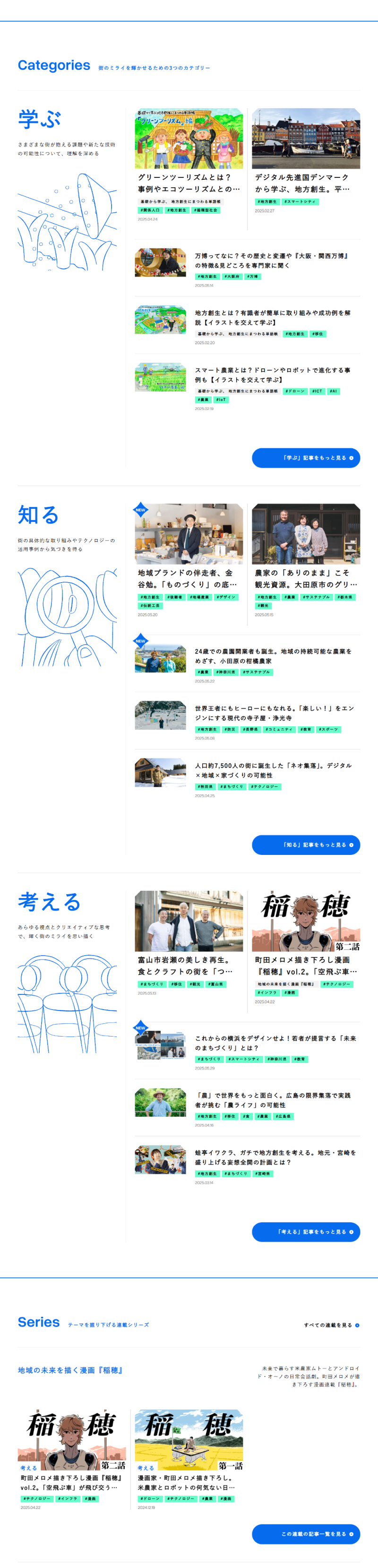Viewport: 378px width, 1568px height.
Task: Open the Osaka Kansai Expo article
Action: point(272,261)
